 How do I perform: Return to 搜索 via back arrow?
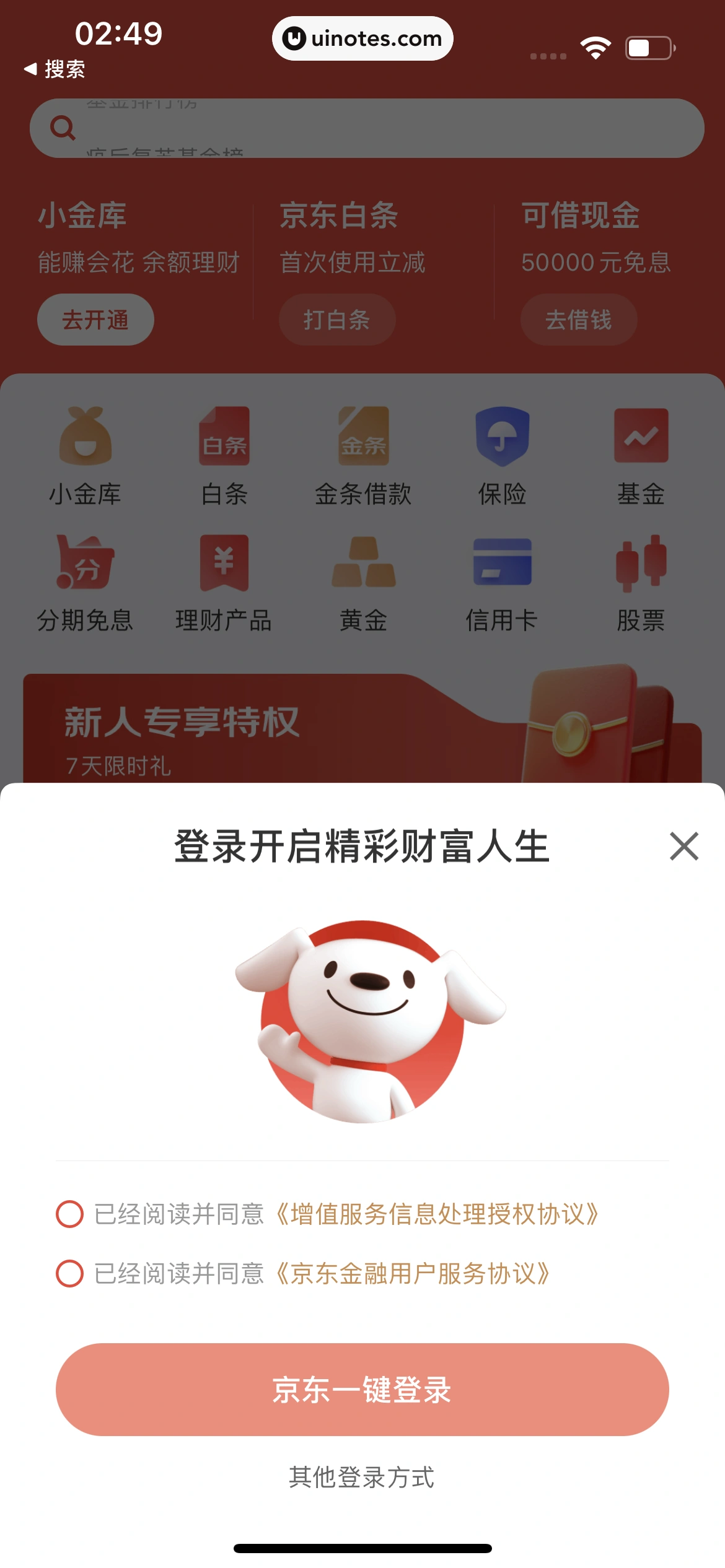[53, 69]
